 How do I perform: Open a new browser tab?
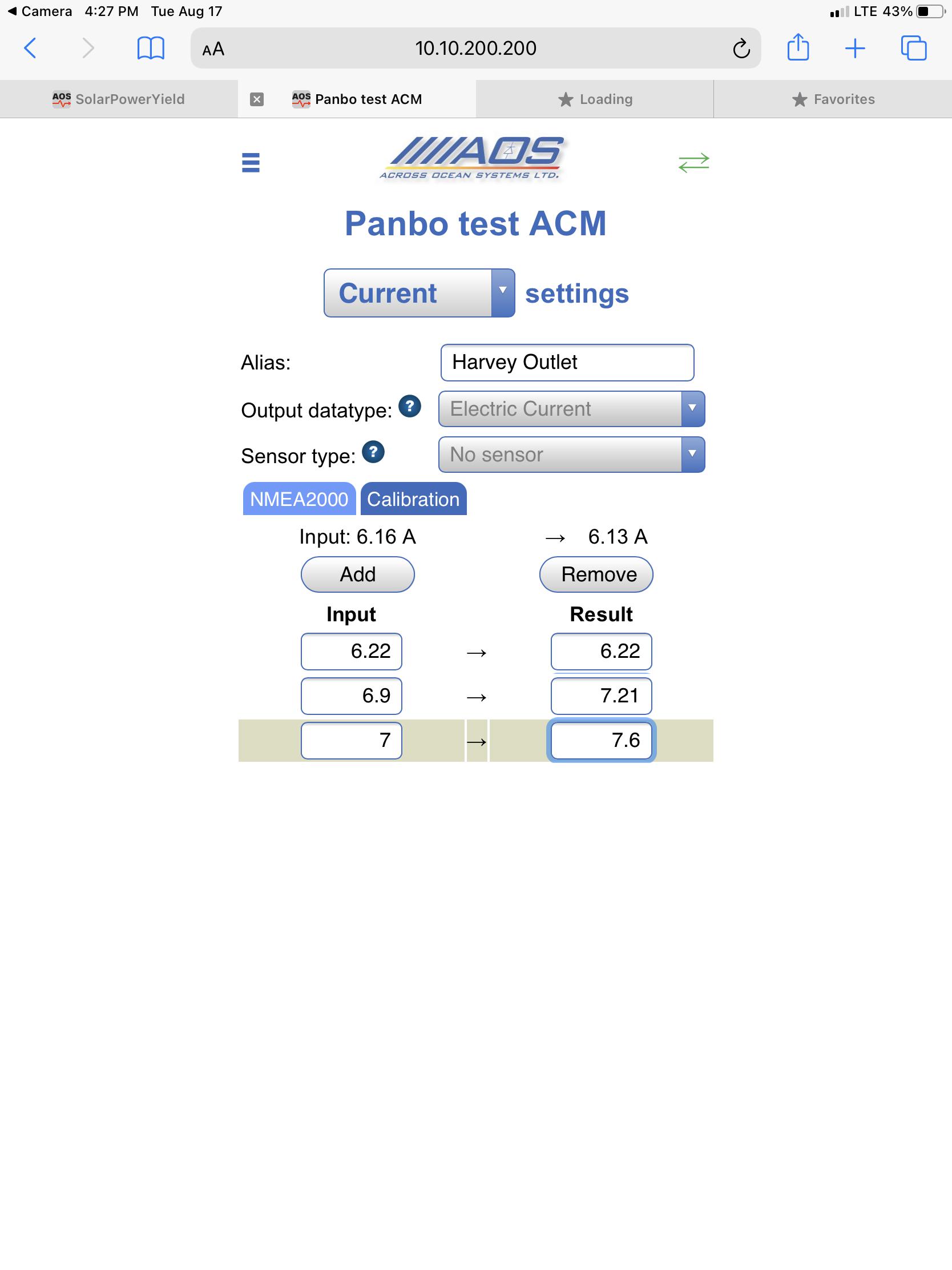854,48
